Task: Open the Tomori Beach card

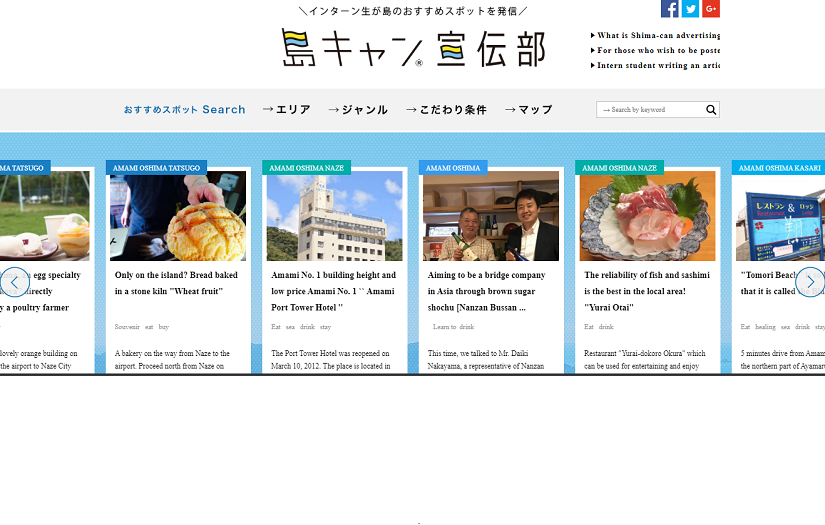Action: pyautogui.click(x=782, y=282)
